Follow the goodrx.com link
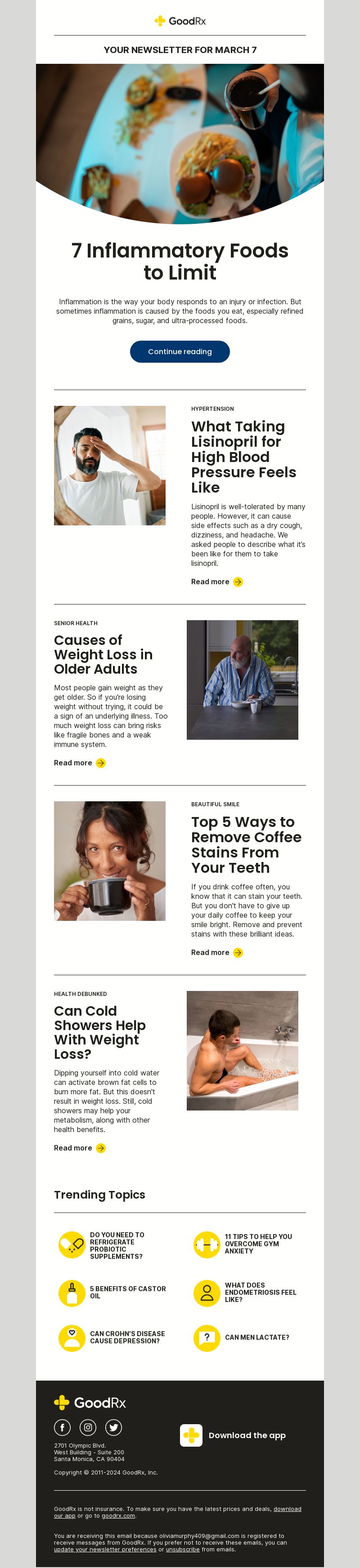This screenshot has height=1568, width=360. (118, 1516)
